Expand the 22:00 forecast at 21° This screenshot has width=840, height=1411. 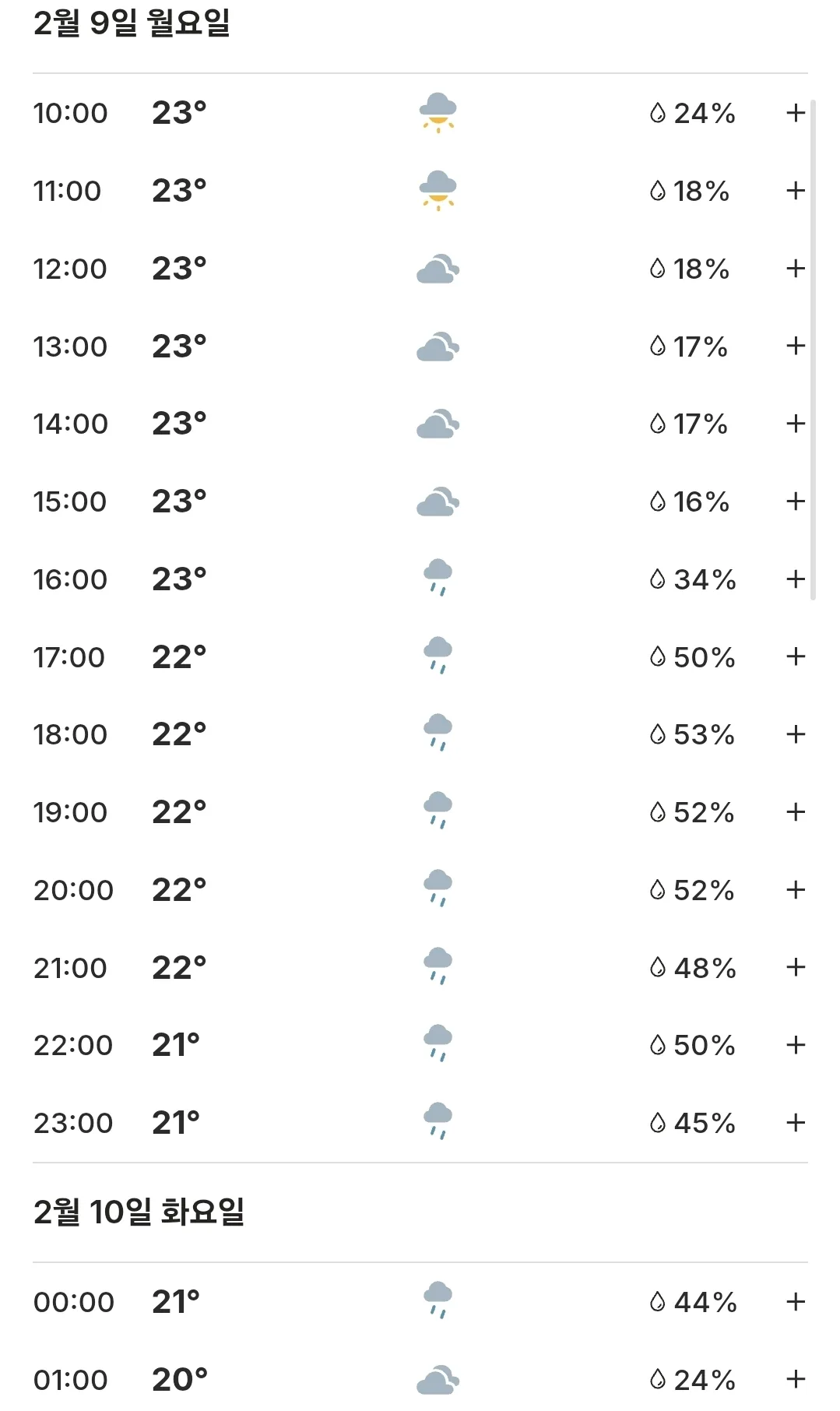tap(795, 1045)
